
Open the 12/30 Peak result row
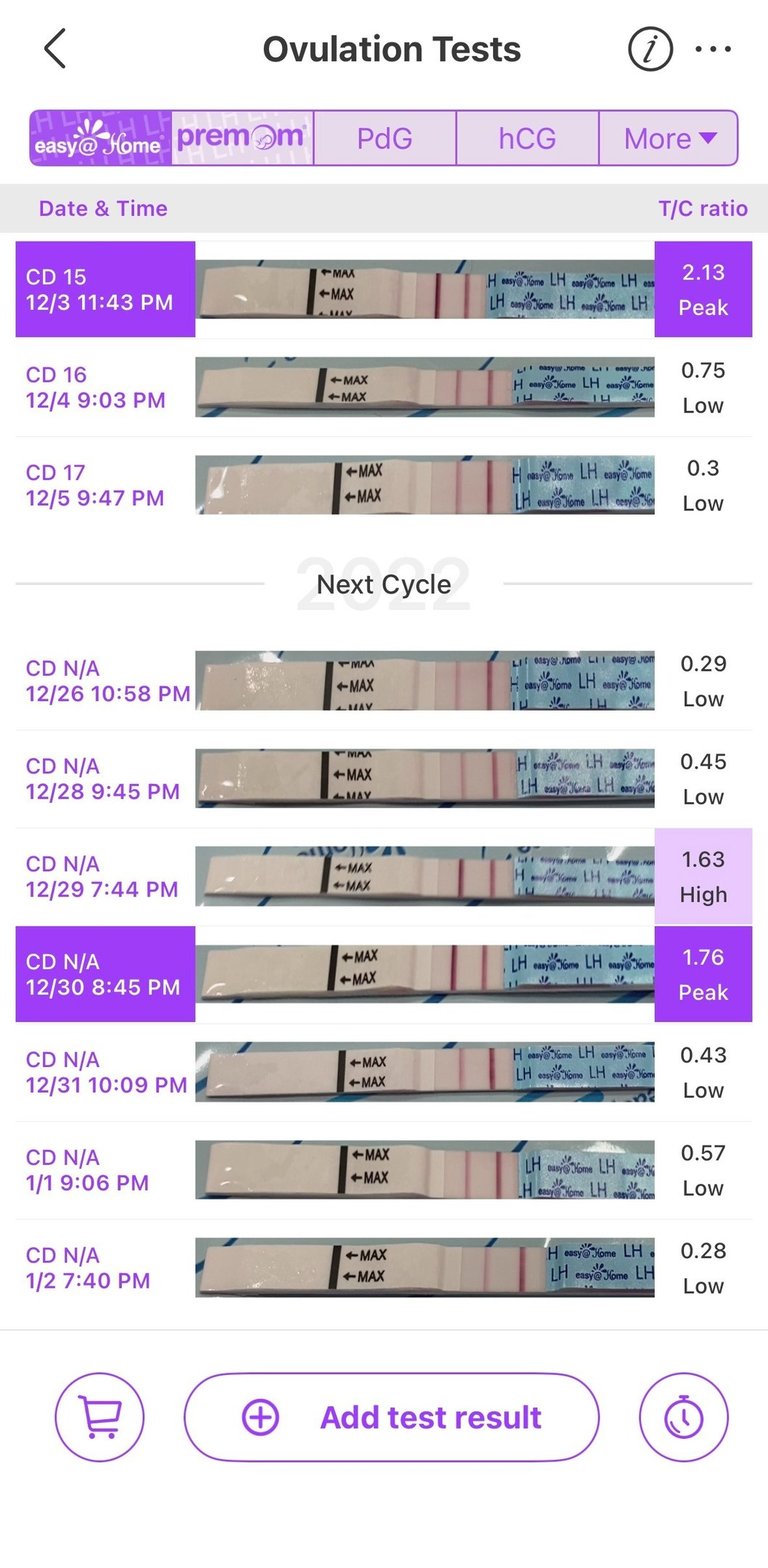coord(384,975)
